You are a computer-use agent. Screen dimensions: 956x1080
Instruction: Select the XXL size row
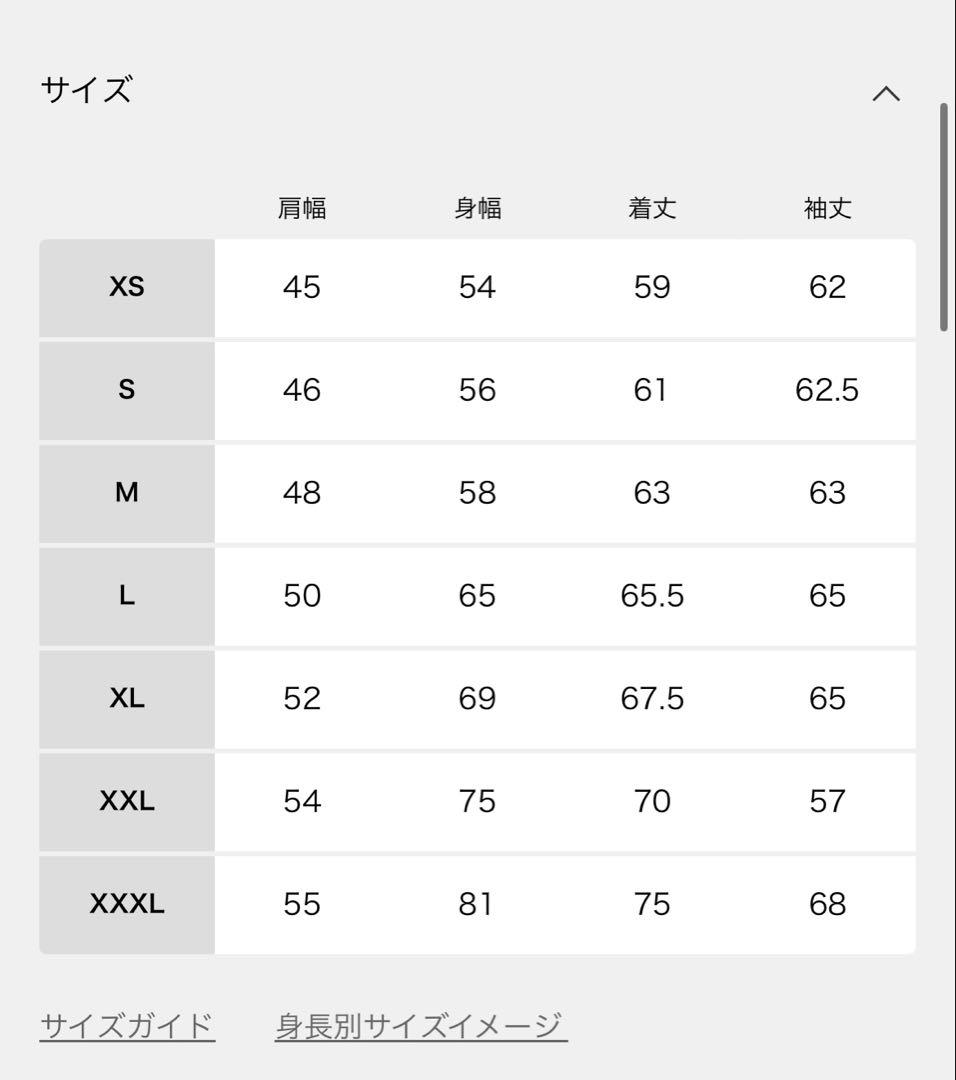(126, 801)
